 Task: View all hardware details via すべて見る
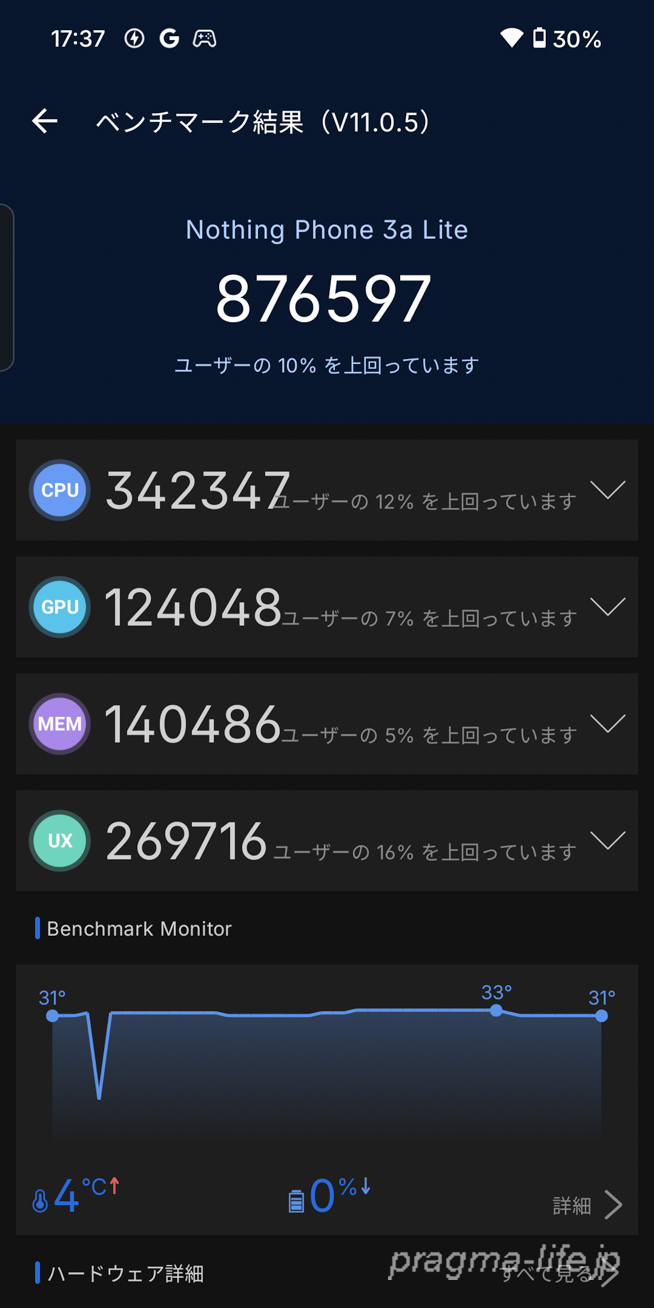point(560,1273)
